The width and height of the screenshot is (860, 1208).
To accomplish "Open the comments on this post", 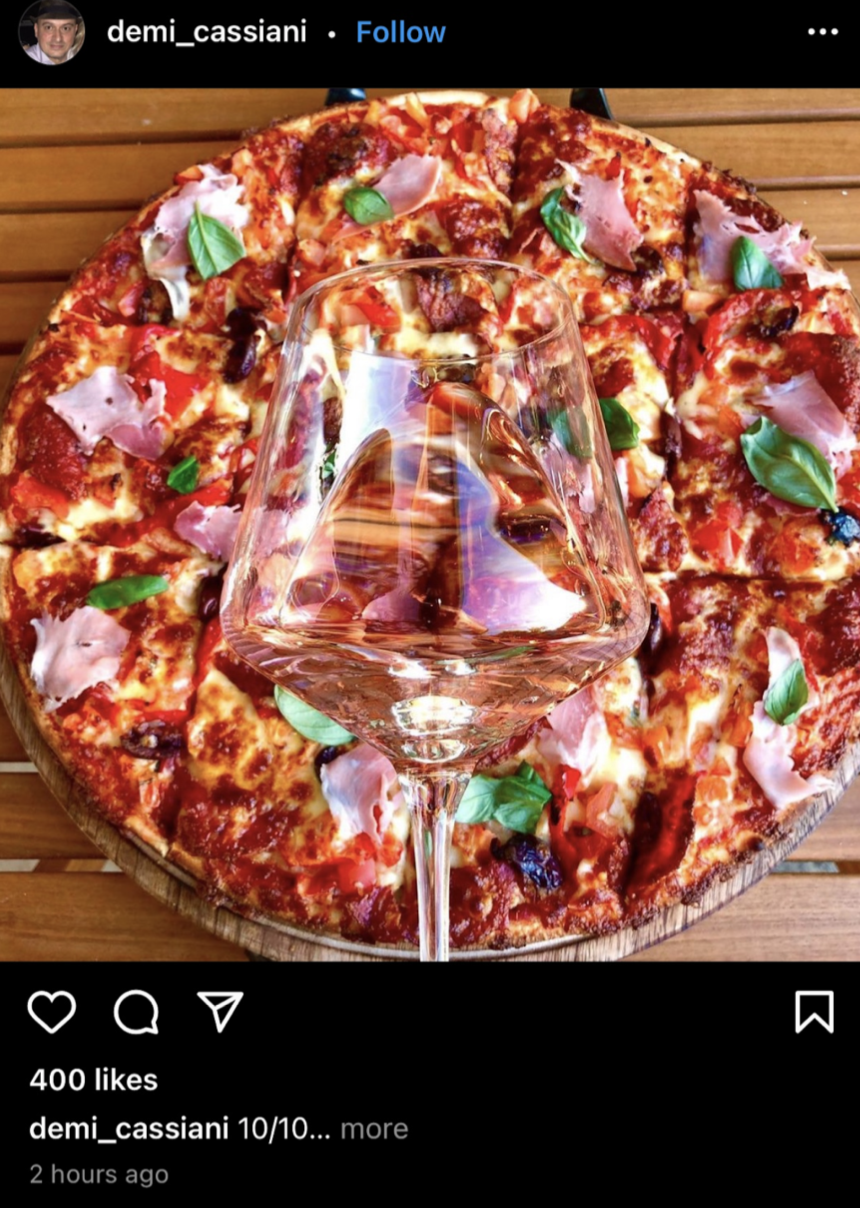I will 136,1012.
